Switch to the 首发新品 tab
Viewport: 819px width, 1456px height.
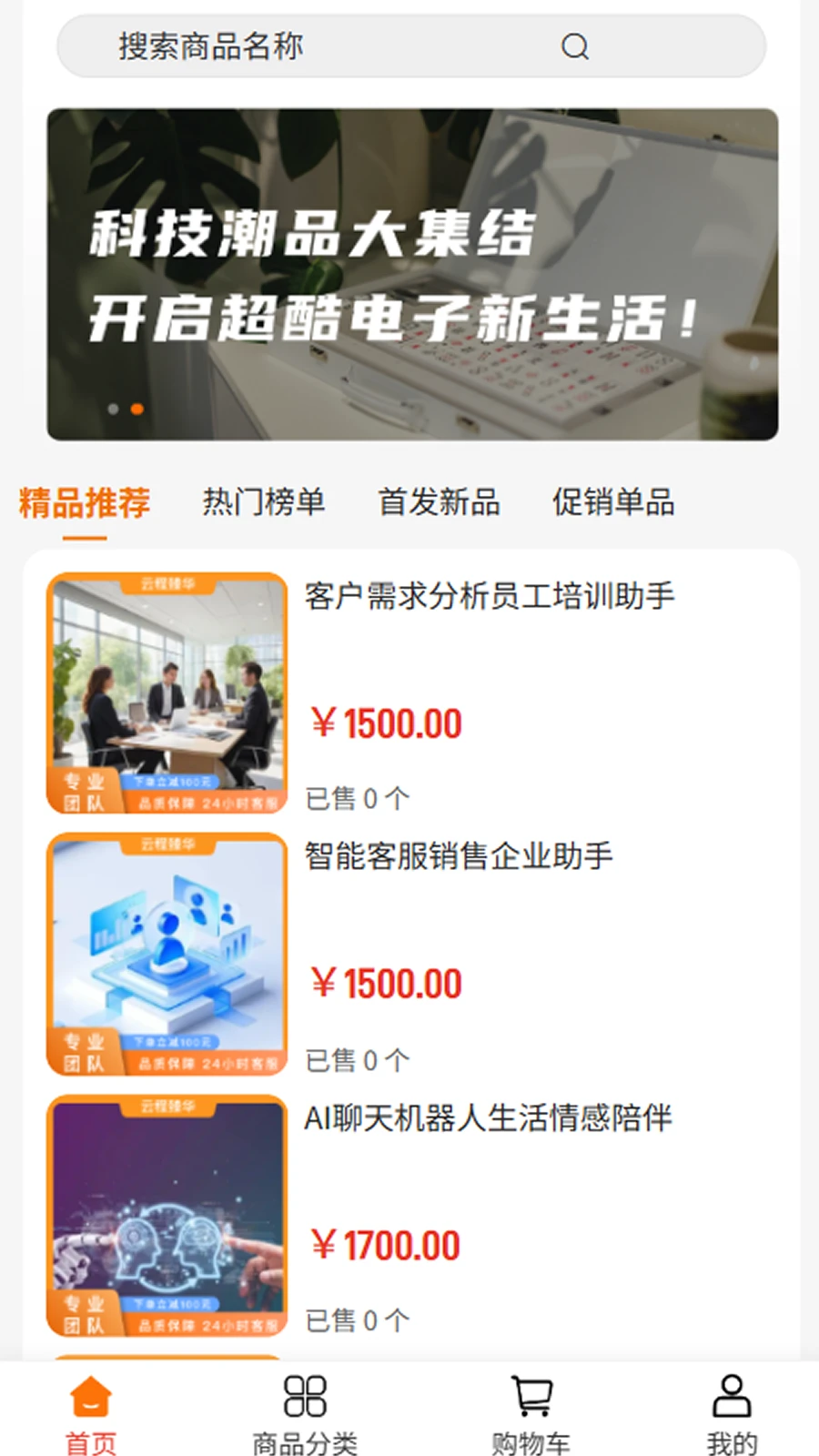pos(440,502)
